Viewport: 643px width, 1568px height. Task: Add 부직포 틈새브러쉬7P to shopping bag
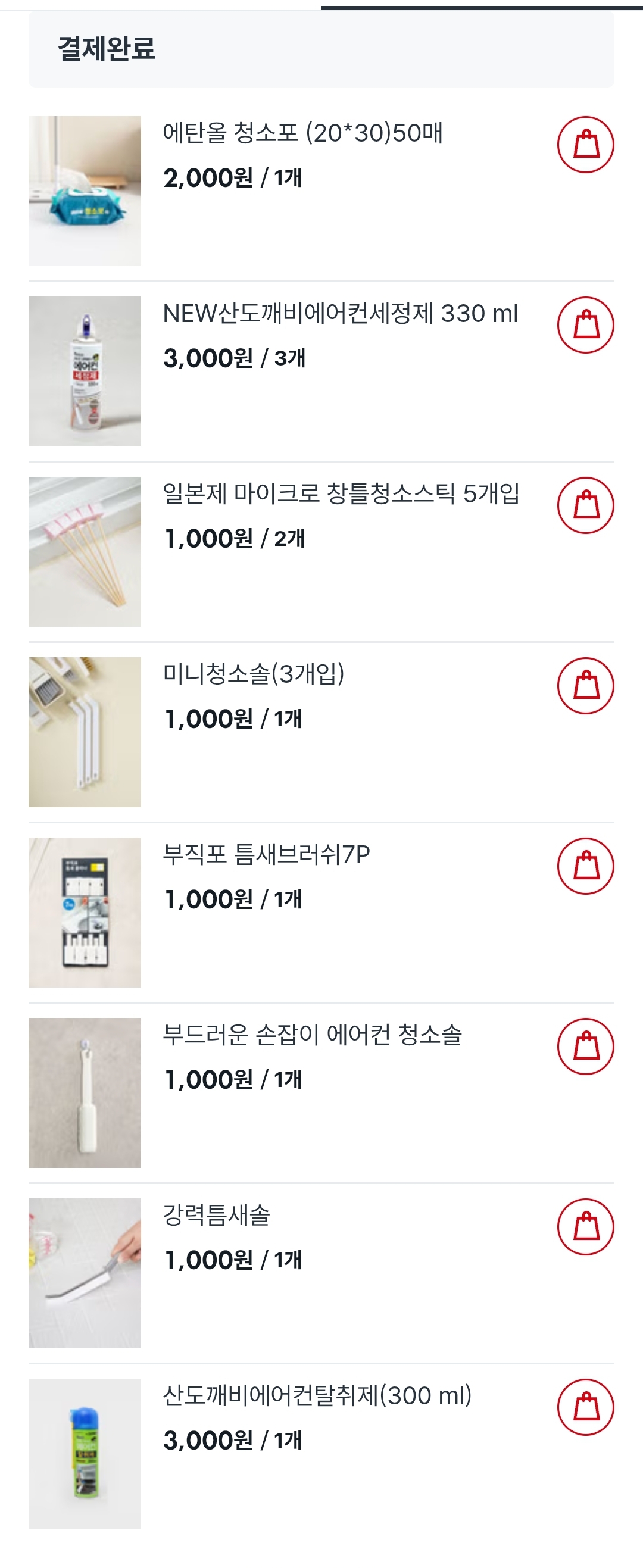point(585,866)
